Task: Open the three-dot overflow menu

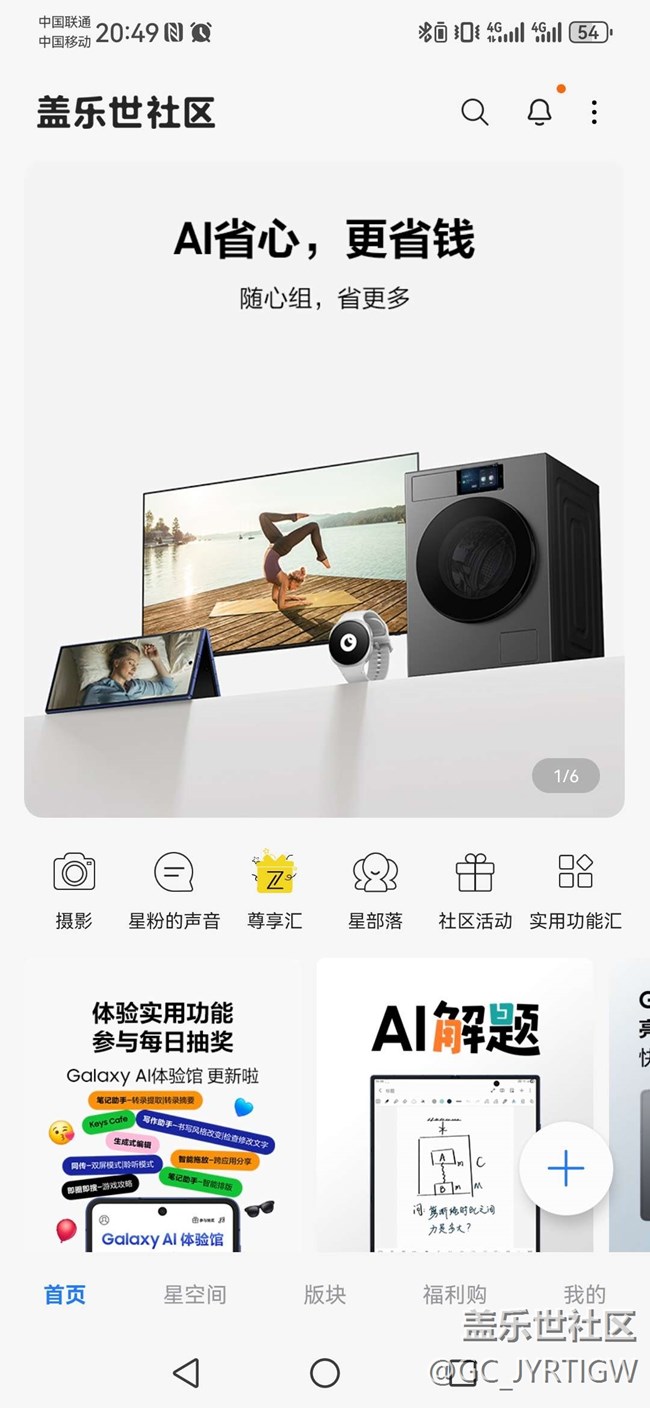Action: (x=594, y=112)
